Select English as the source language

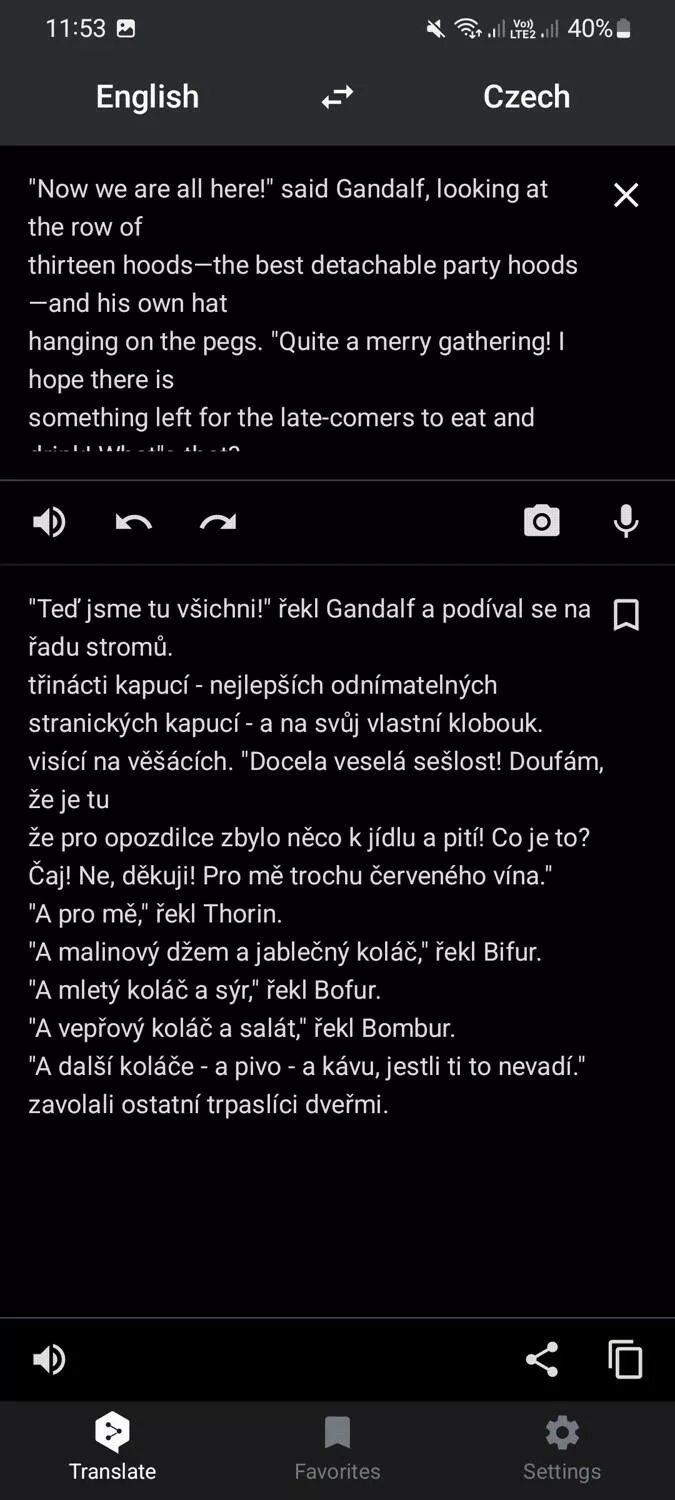[147, 97]
